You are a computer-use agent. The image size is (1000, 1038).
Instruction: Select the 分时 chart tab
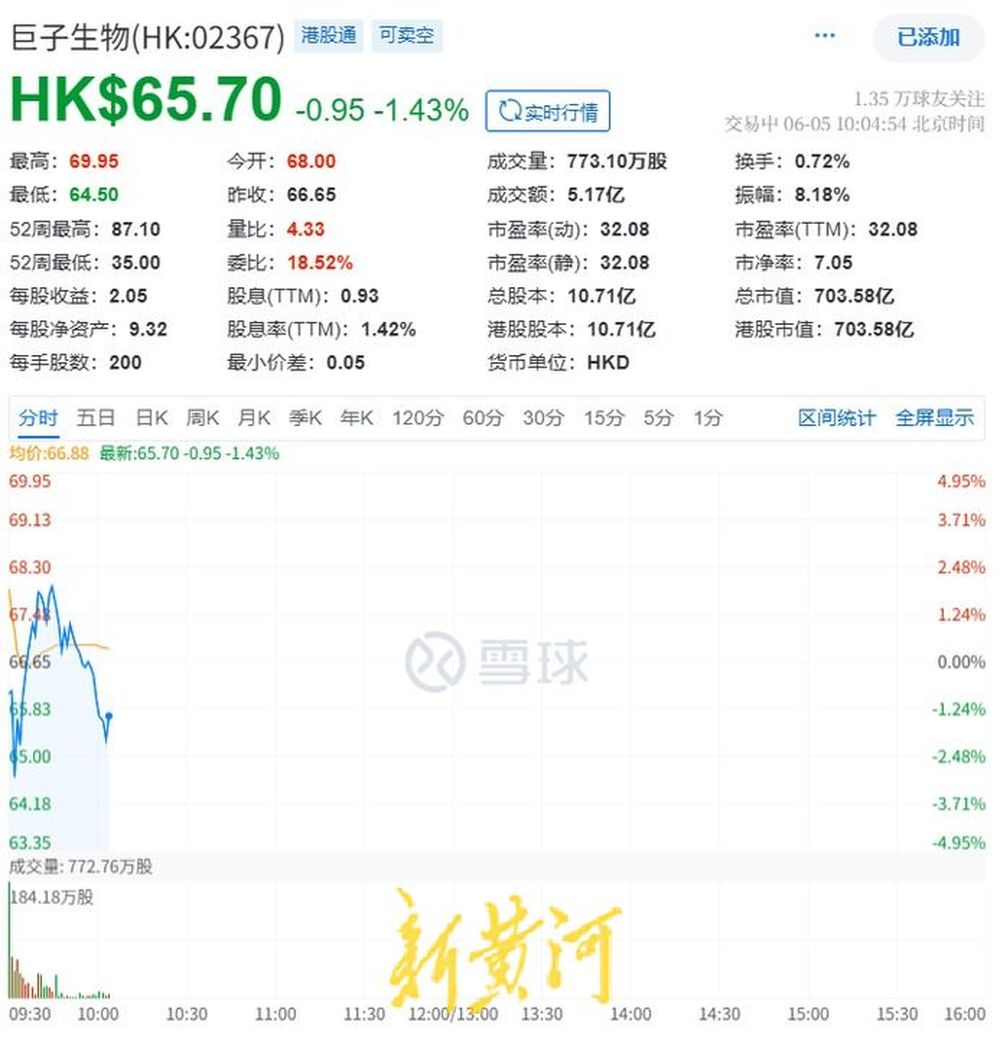pos(38,418)
